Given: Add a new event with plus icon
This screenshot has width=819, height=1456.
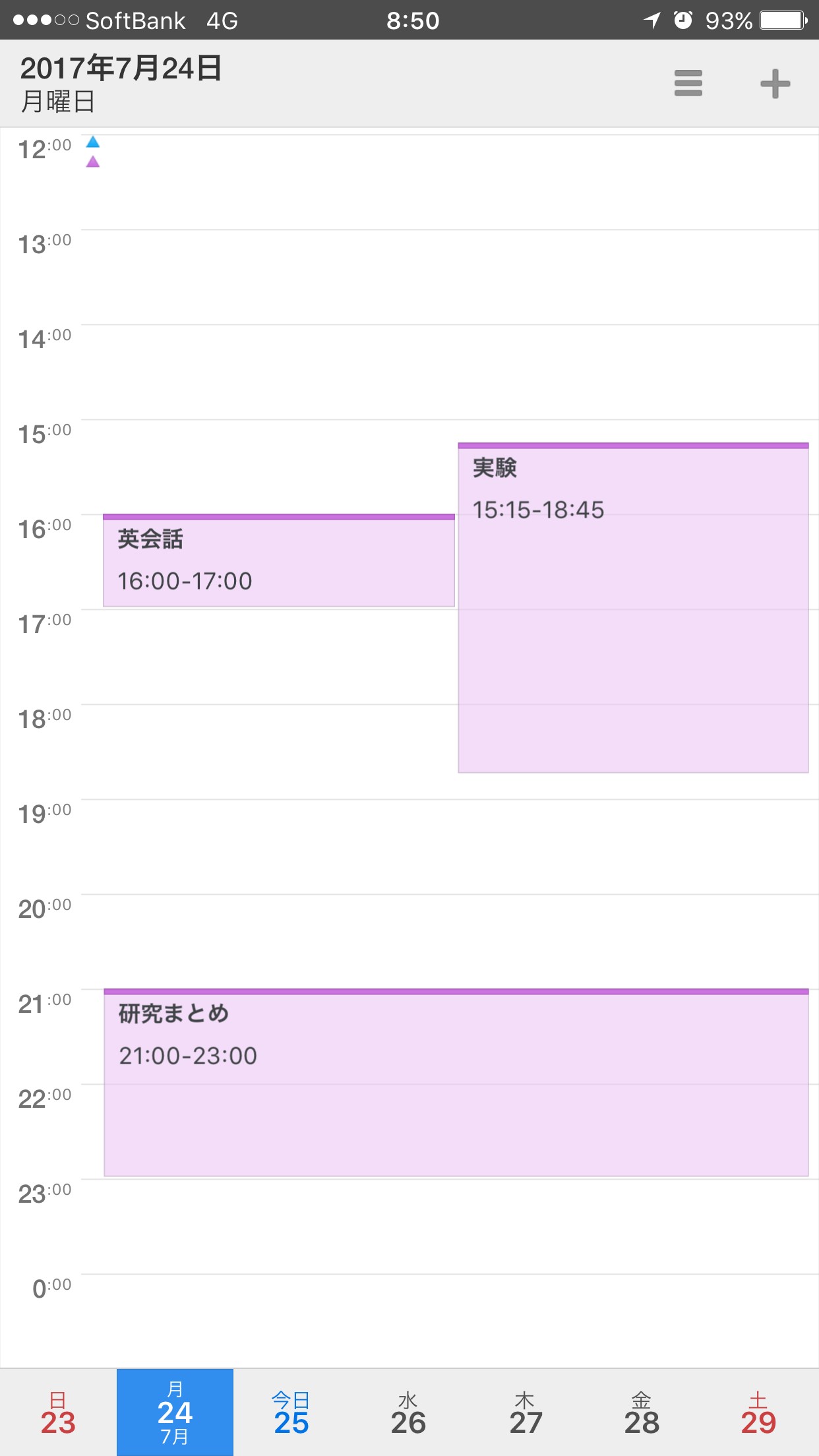Looking at the screenshot, I should pos(775,84).
